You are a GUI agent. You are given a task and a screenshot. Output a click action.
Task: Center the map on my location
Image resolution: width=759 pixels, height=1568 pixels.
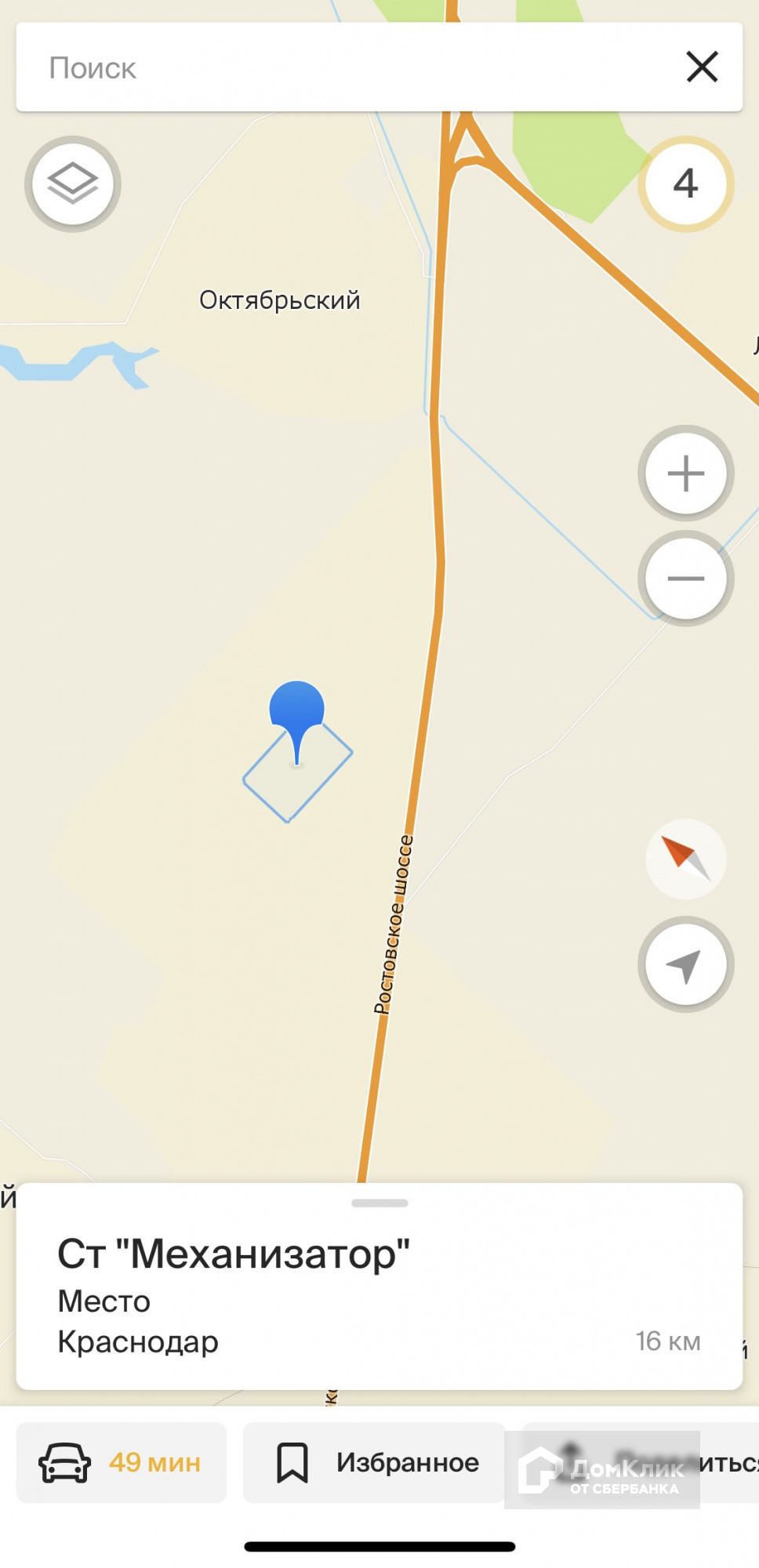pos(685,964)
